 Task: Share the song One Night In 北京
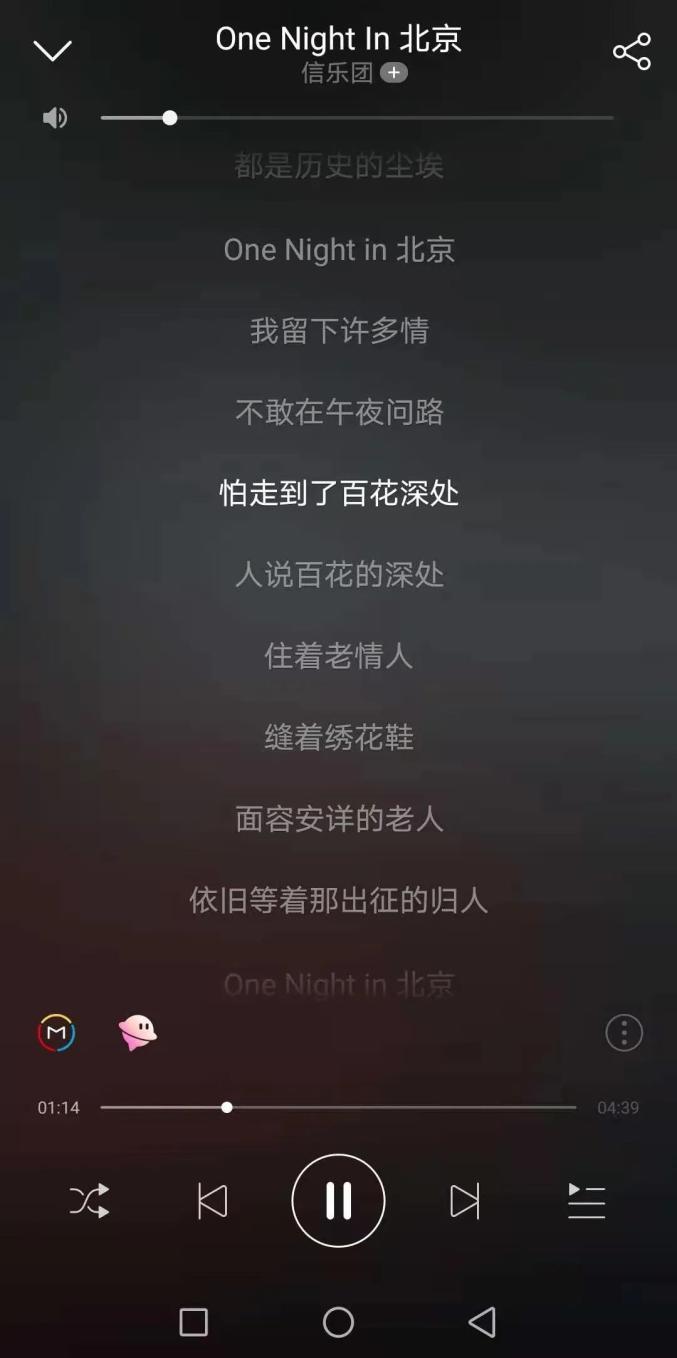coord(631,52)
